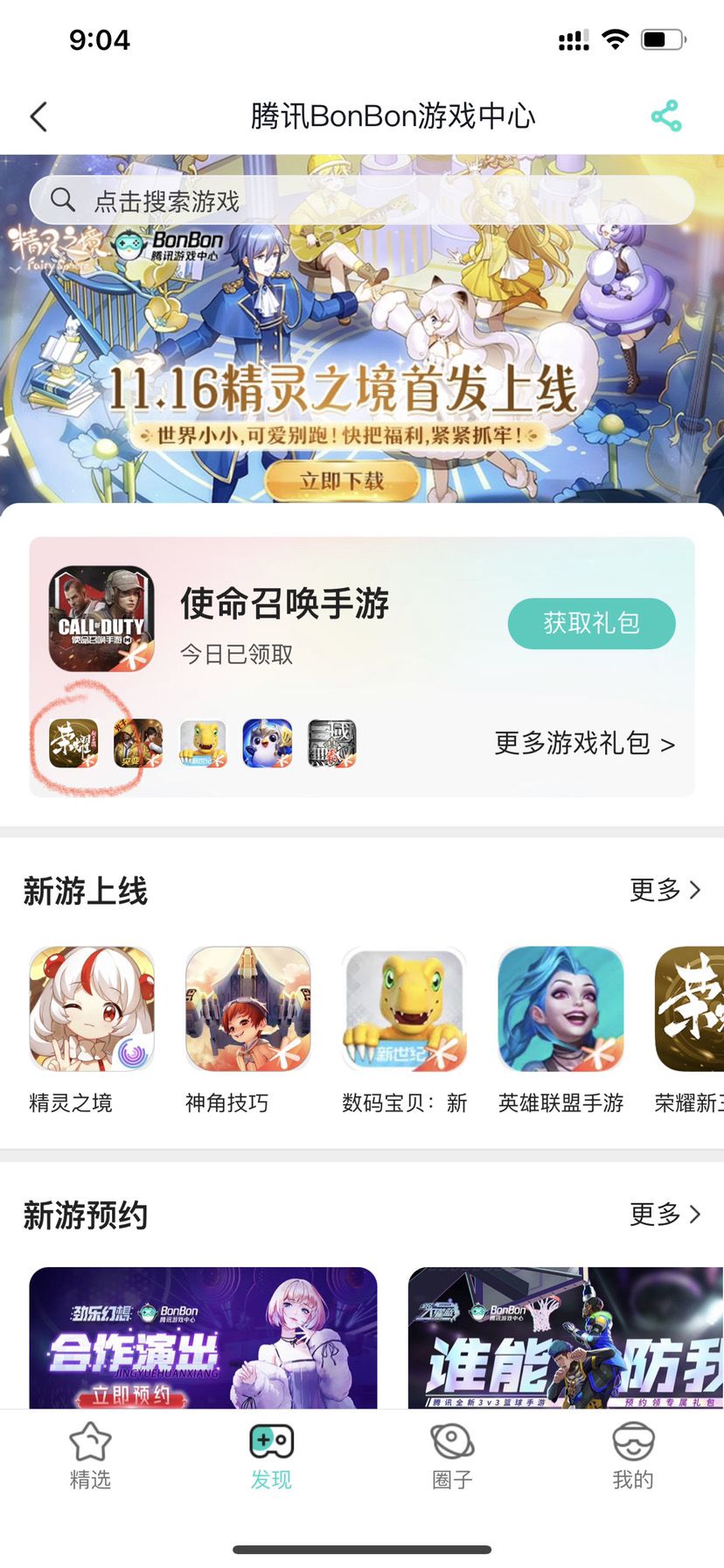Screen dimensions: 724x1568
Task: Tap the Digimon gift pack icon
Action: point(203,745)
